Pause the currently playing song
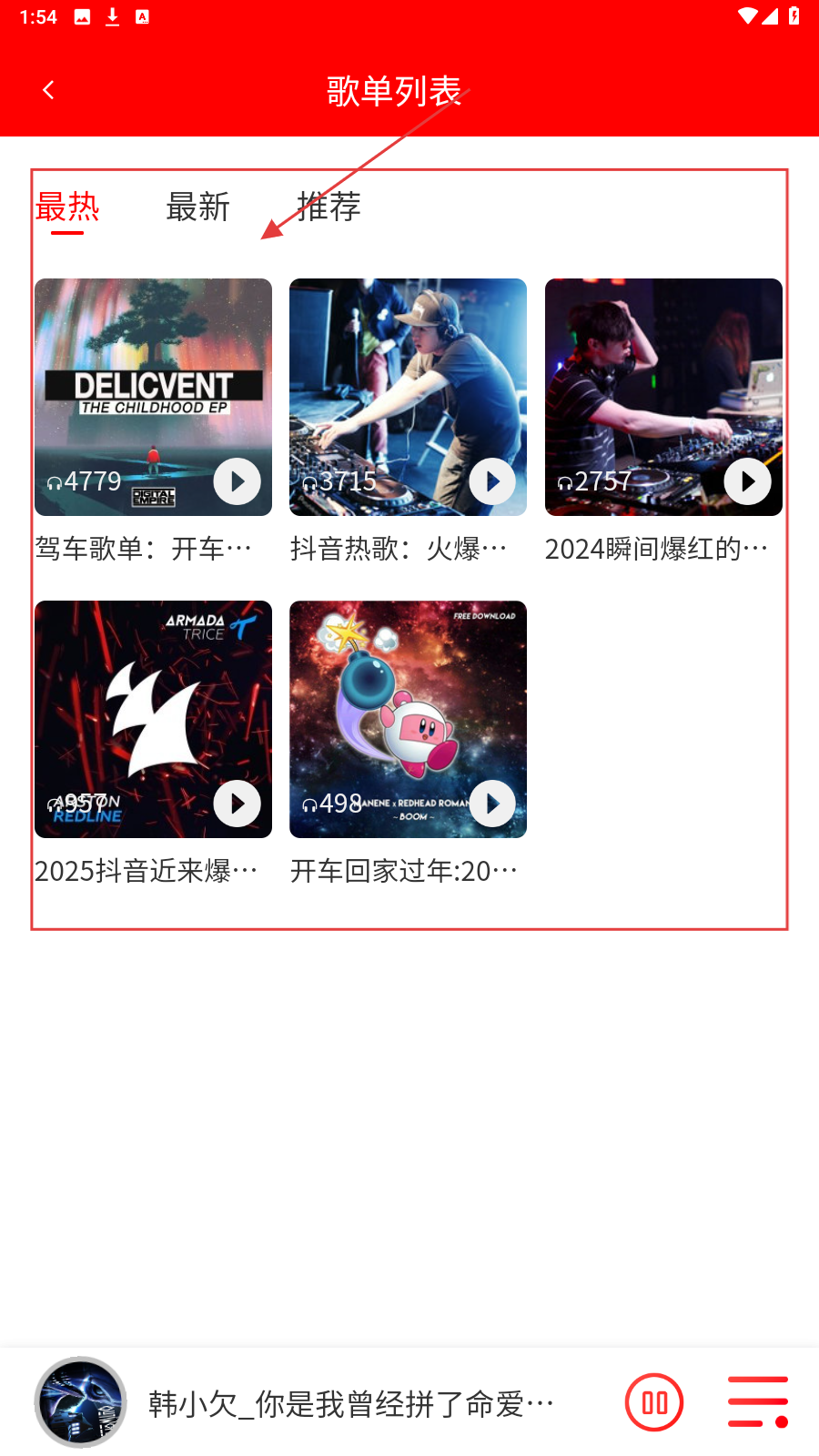Screen dimensions: 819x1456 pyautogui.click(x=653, y=1402)
